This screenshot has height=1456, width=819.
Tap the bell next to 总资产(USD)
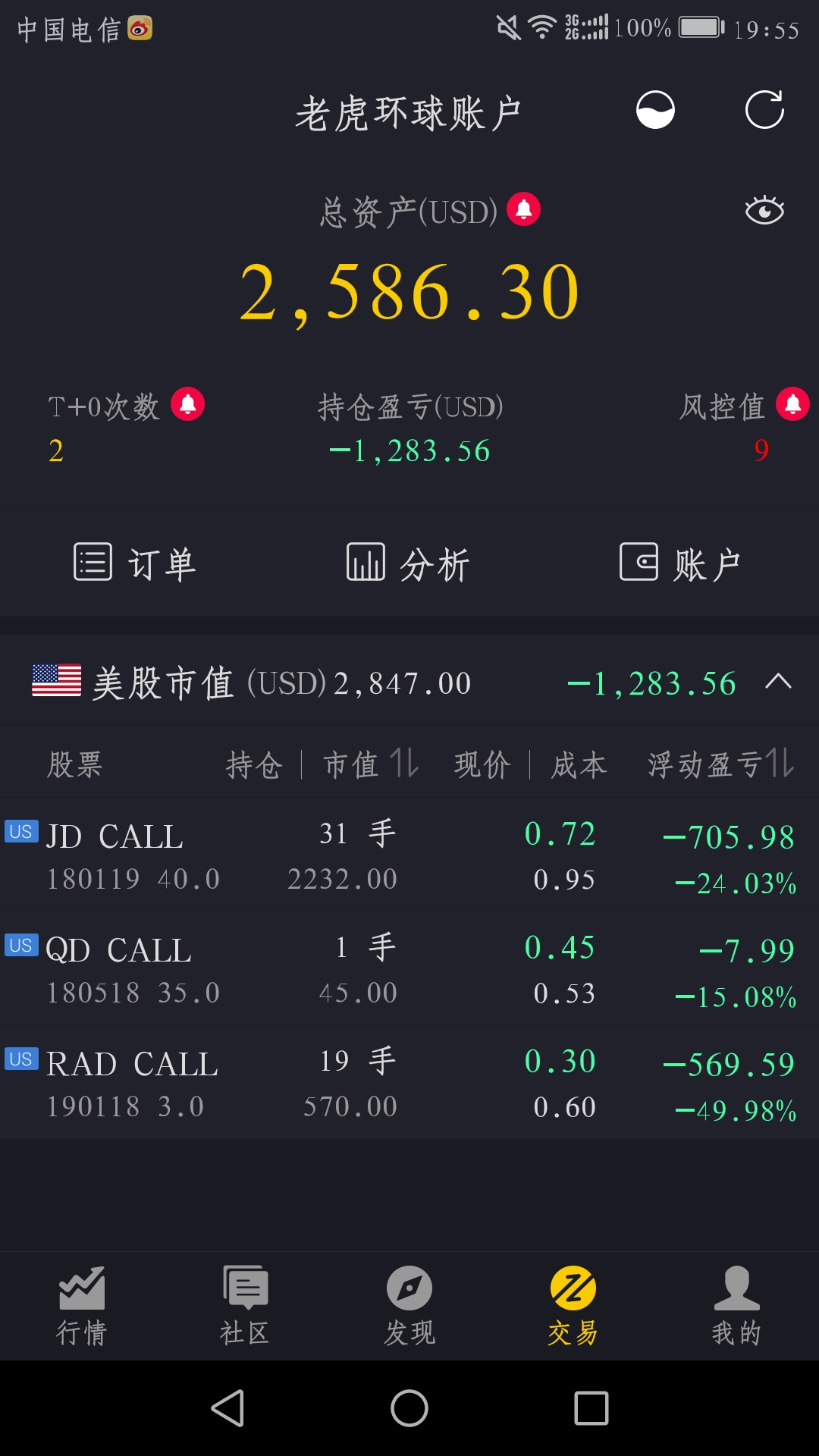tap(524, 209)
